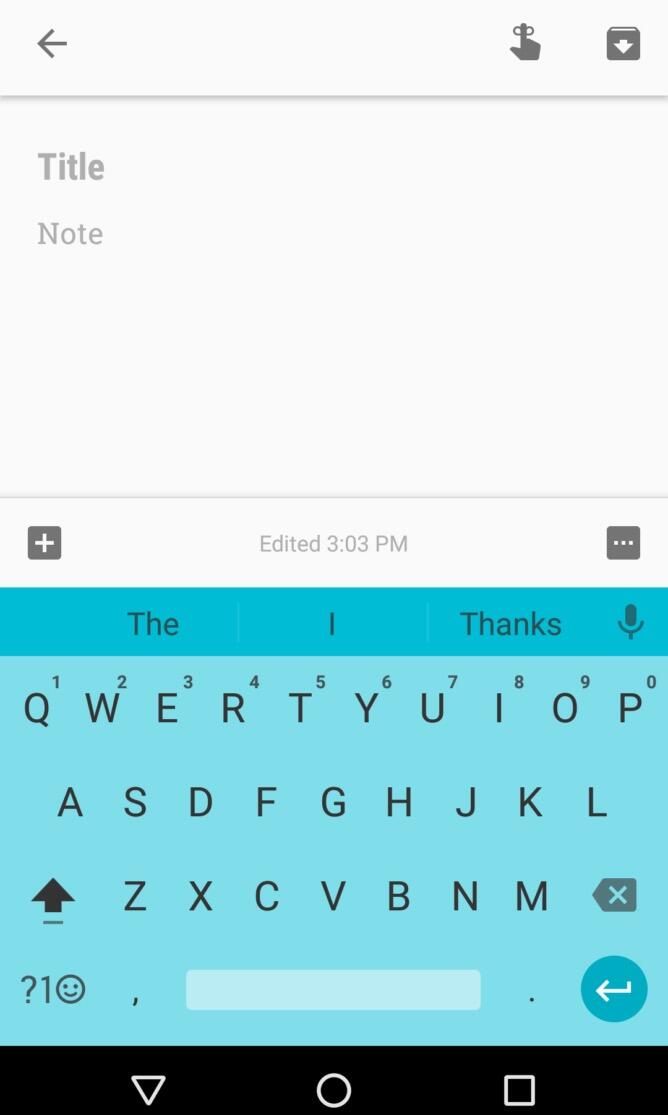
Task: Choose the suggested word "The"
Action: [x=153, y=623]
